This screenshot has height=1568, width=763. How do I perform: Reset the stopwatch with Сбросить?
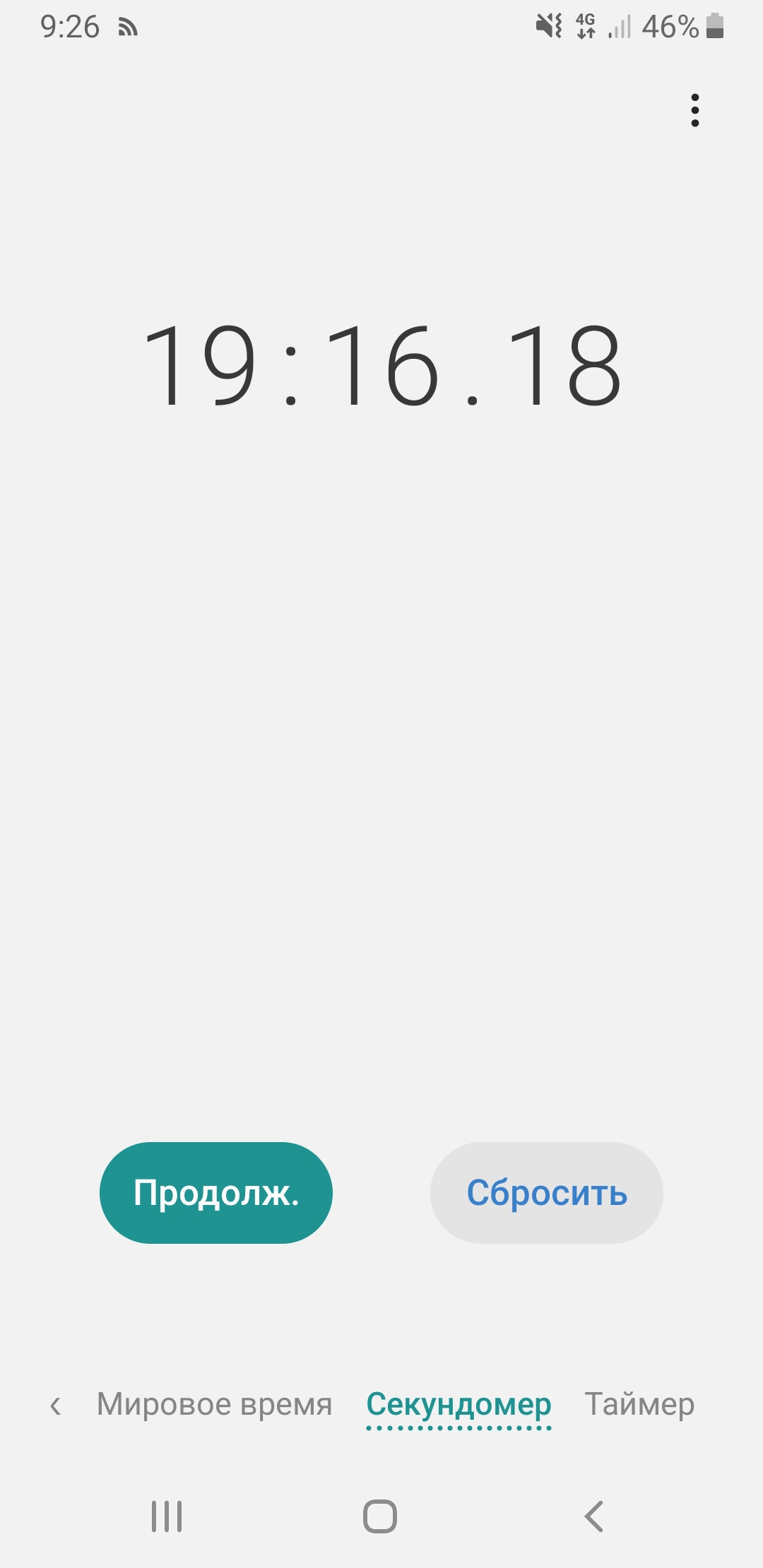546,1193
